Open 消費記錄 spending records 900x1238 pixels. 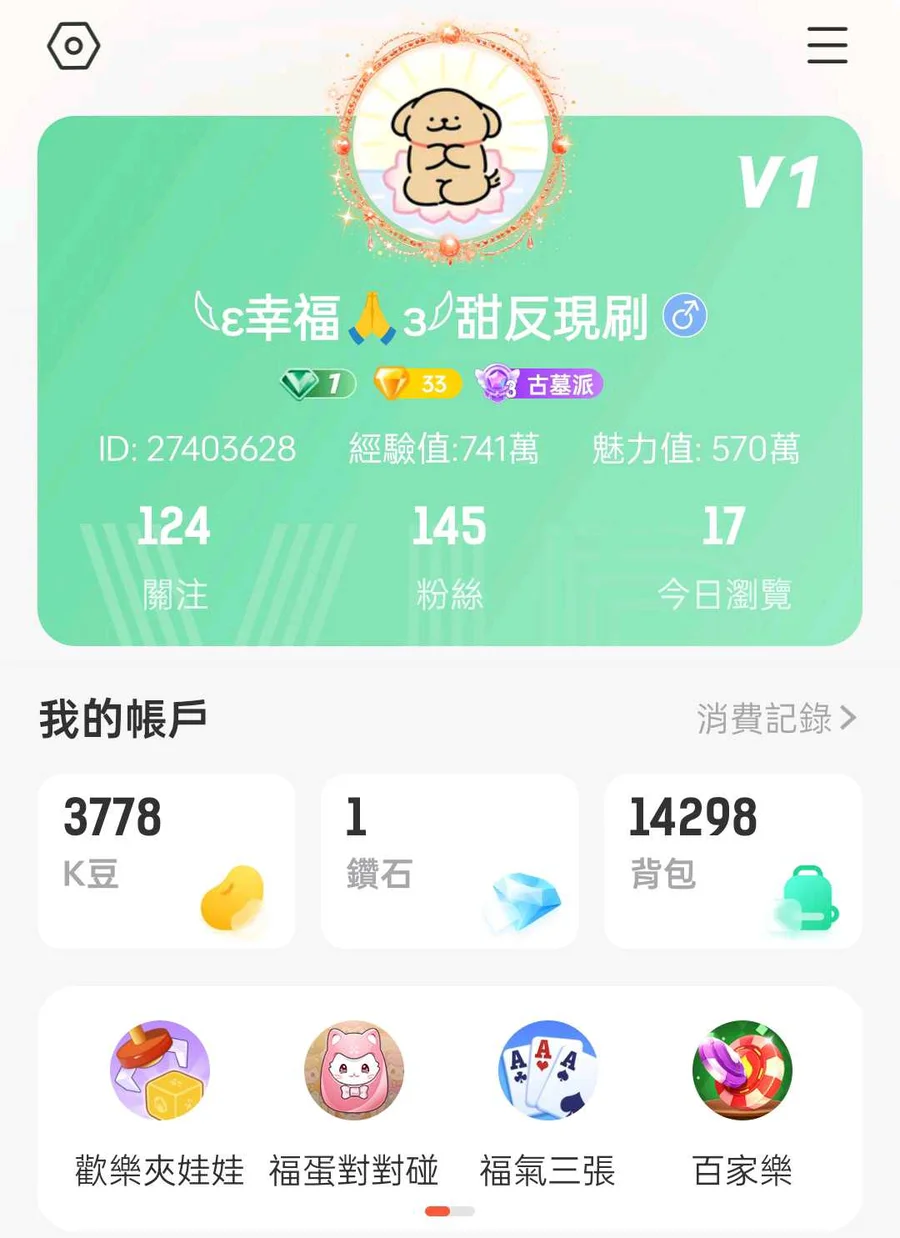pyautogui.click(x=776, y=718)
